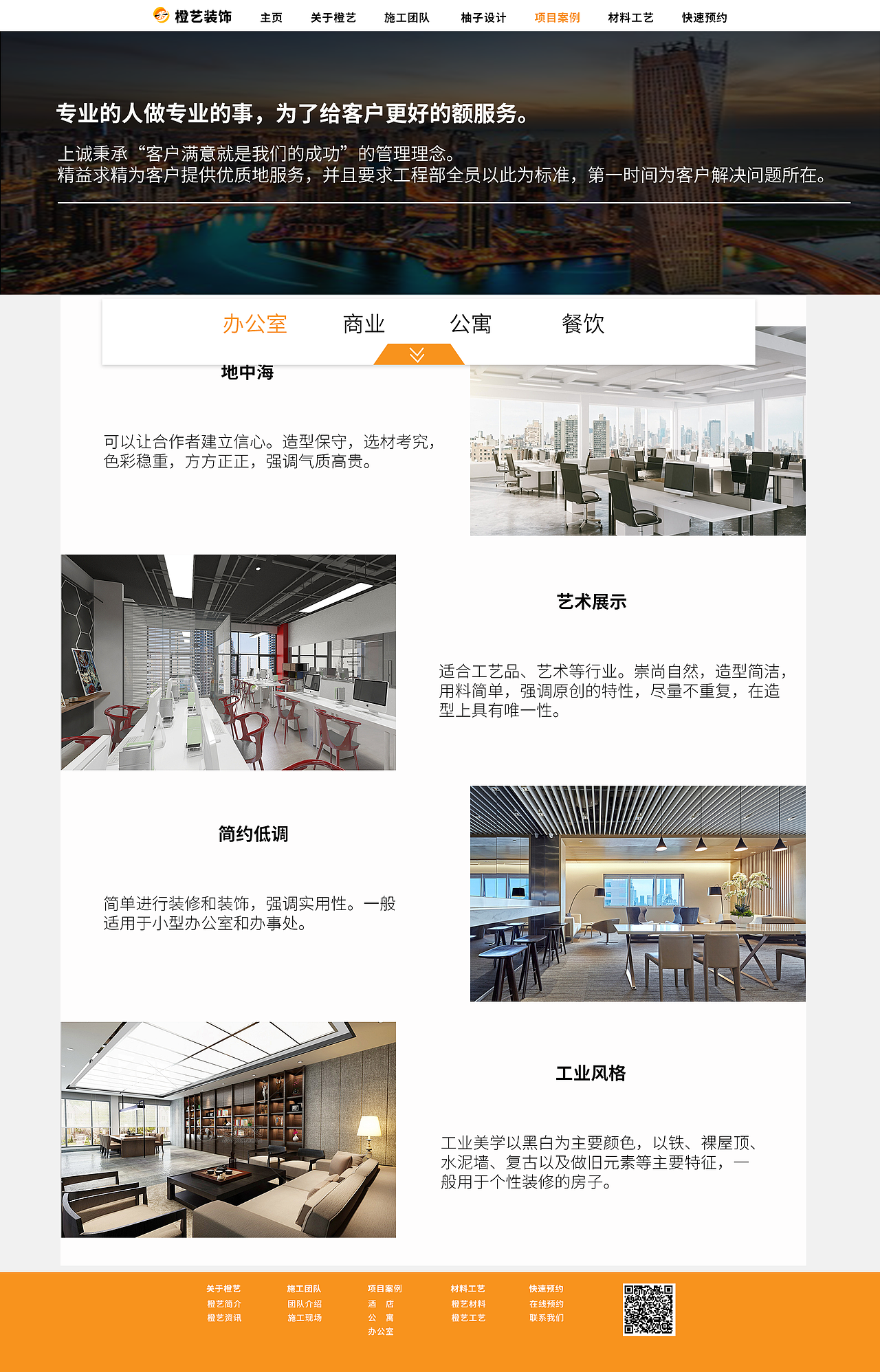Click the 快速预约 menu item
Screen dimensions: 880x1372
[x=703, y=18]
